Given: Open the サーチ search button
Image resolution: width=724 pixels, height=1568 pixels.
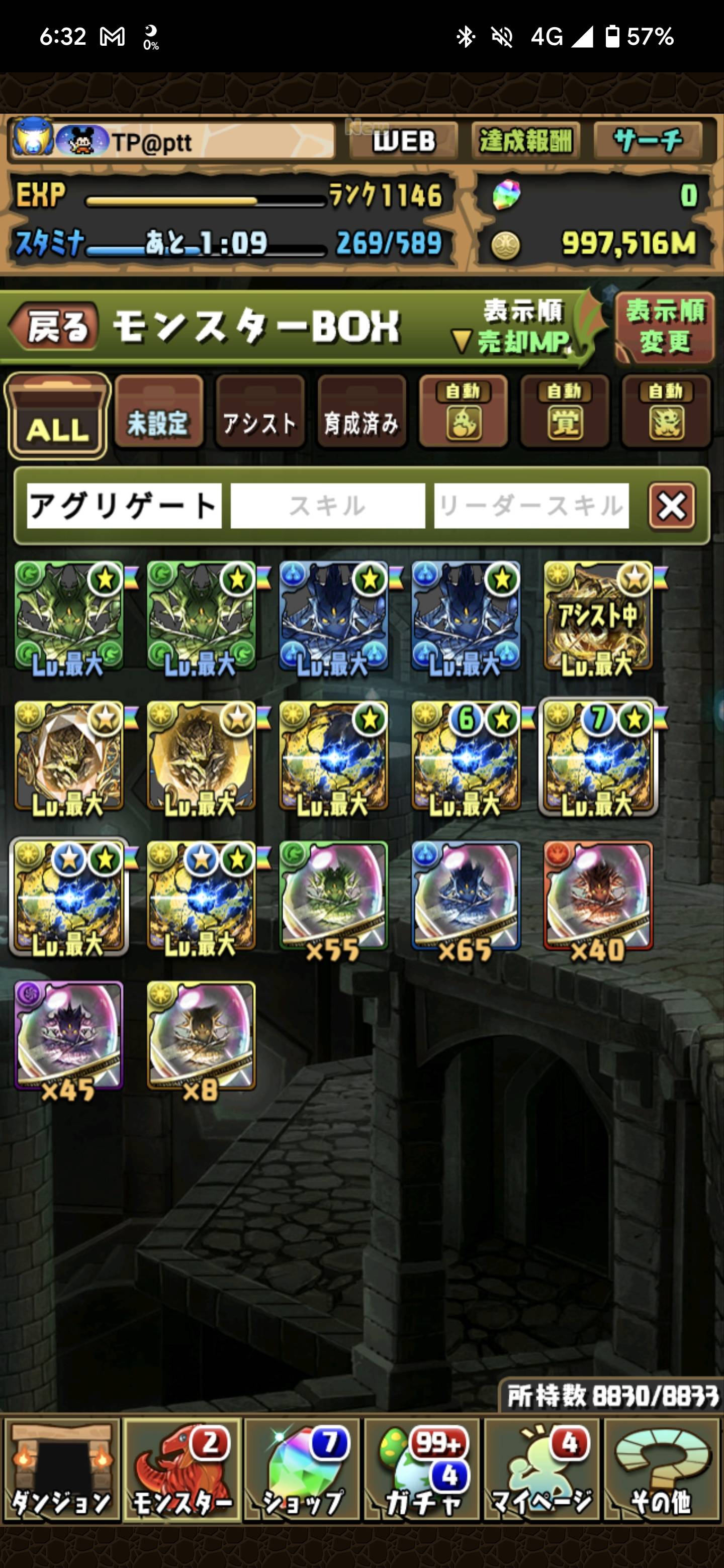Looking at the screenshot, I should pyautogui.click(x=648, y=141).
